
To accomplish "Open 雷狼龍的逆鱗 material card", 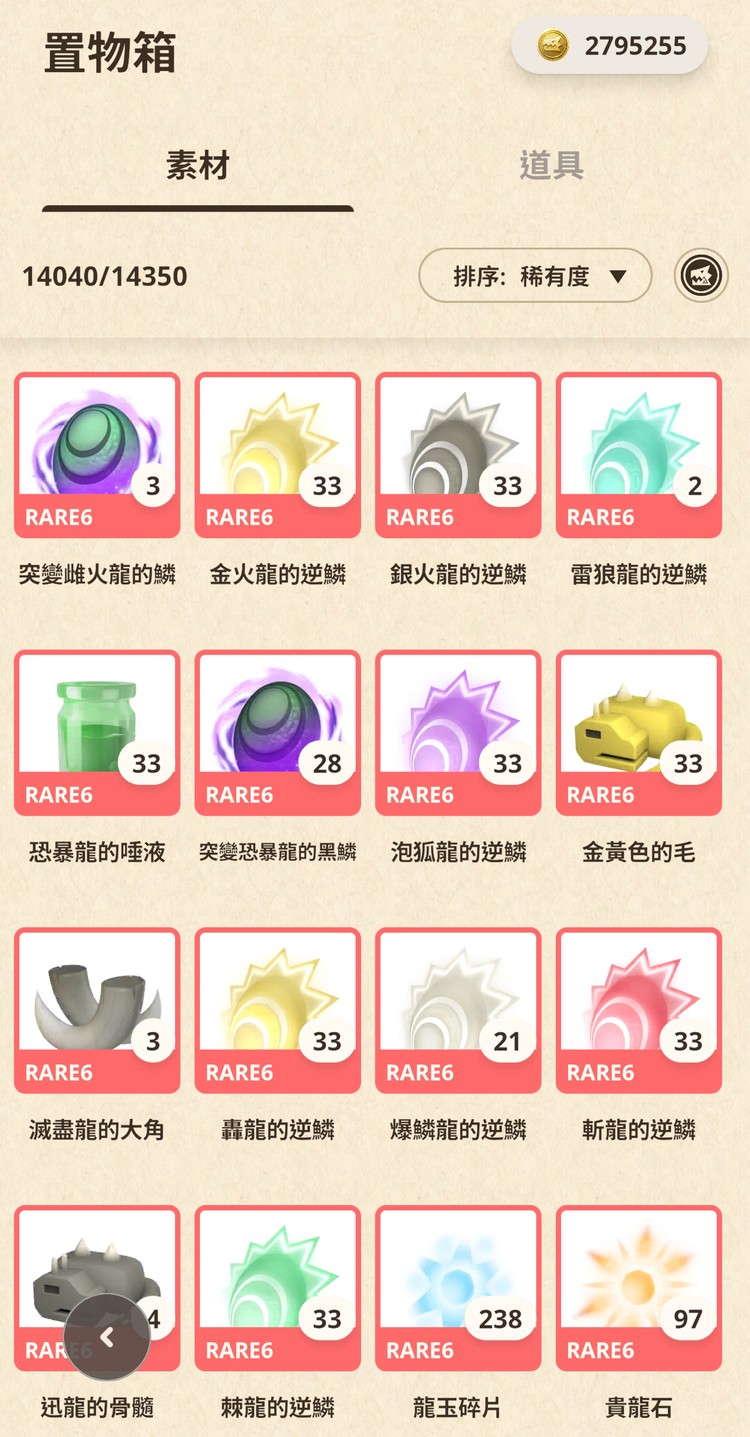I will point(639,455).
